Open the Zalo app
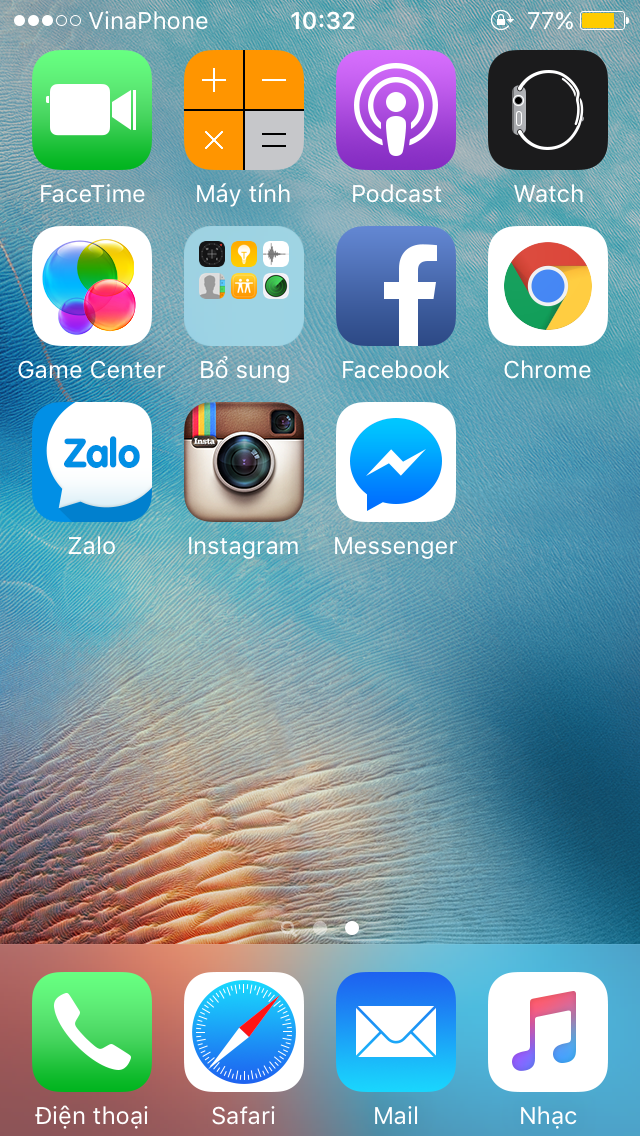 pos(92,462)
